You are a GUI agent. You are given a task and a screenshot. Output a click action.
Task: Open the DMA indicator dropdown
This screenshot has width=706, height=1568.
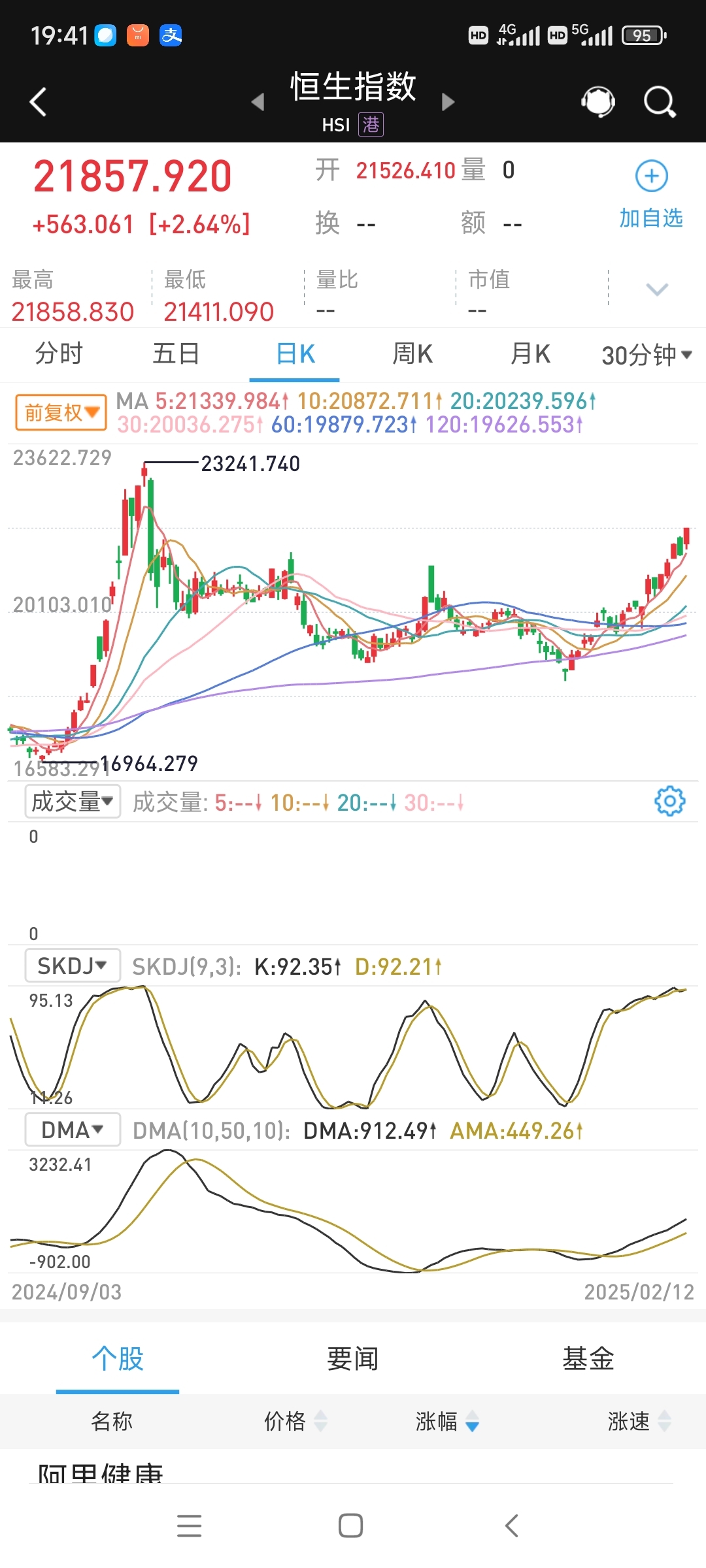point(72,1129)
